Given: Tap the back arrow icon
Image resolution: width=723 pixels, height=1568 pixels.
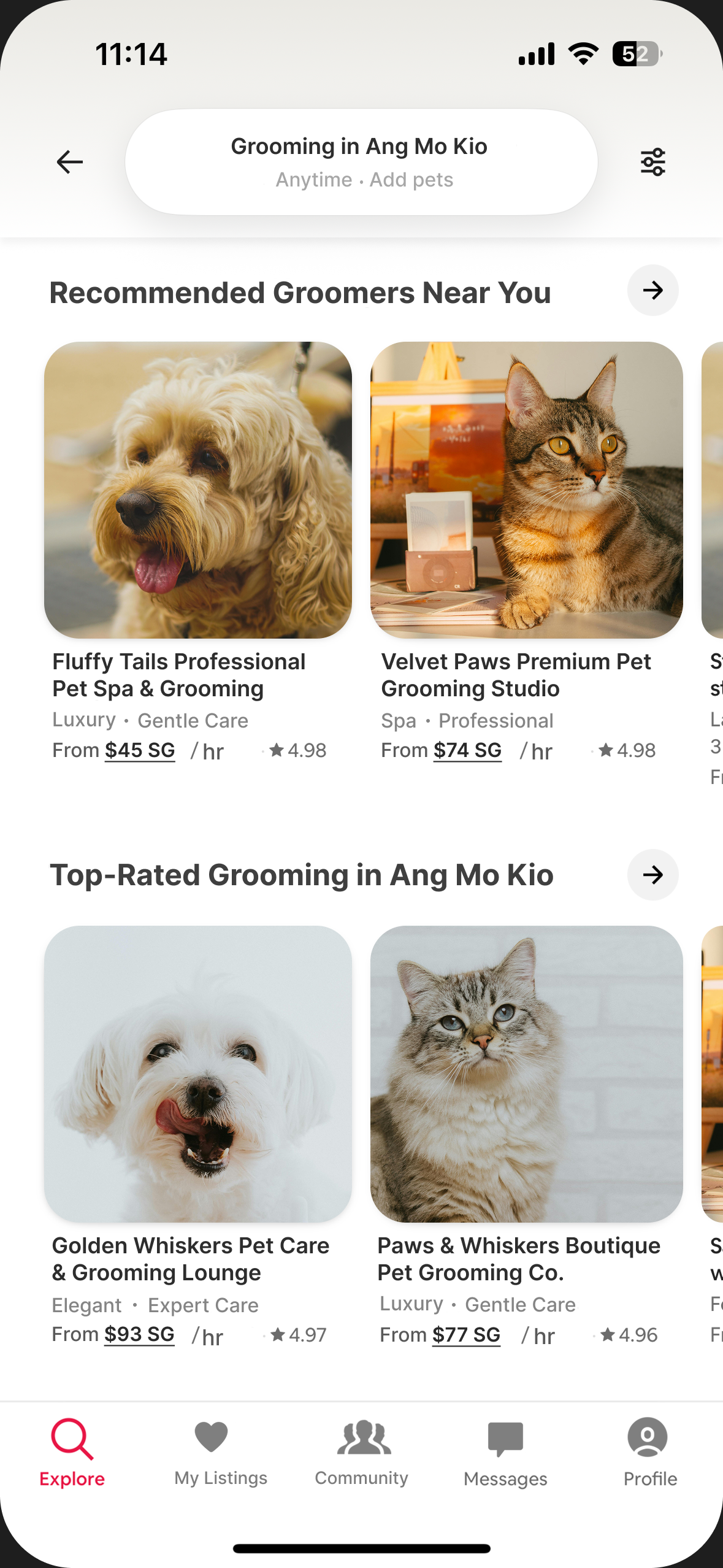Looking at the screenshot, I should click(69, 161).
